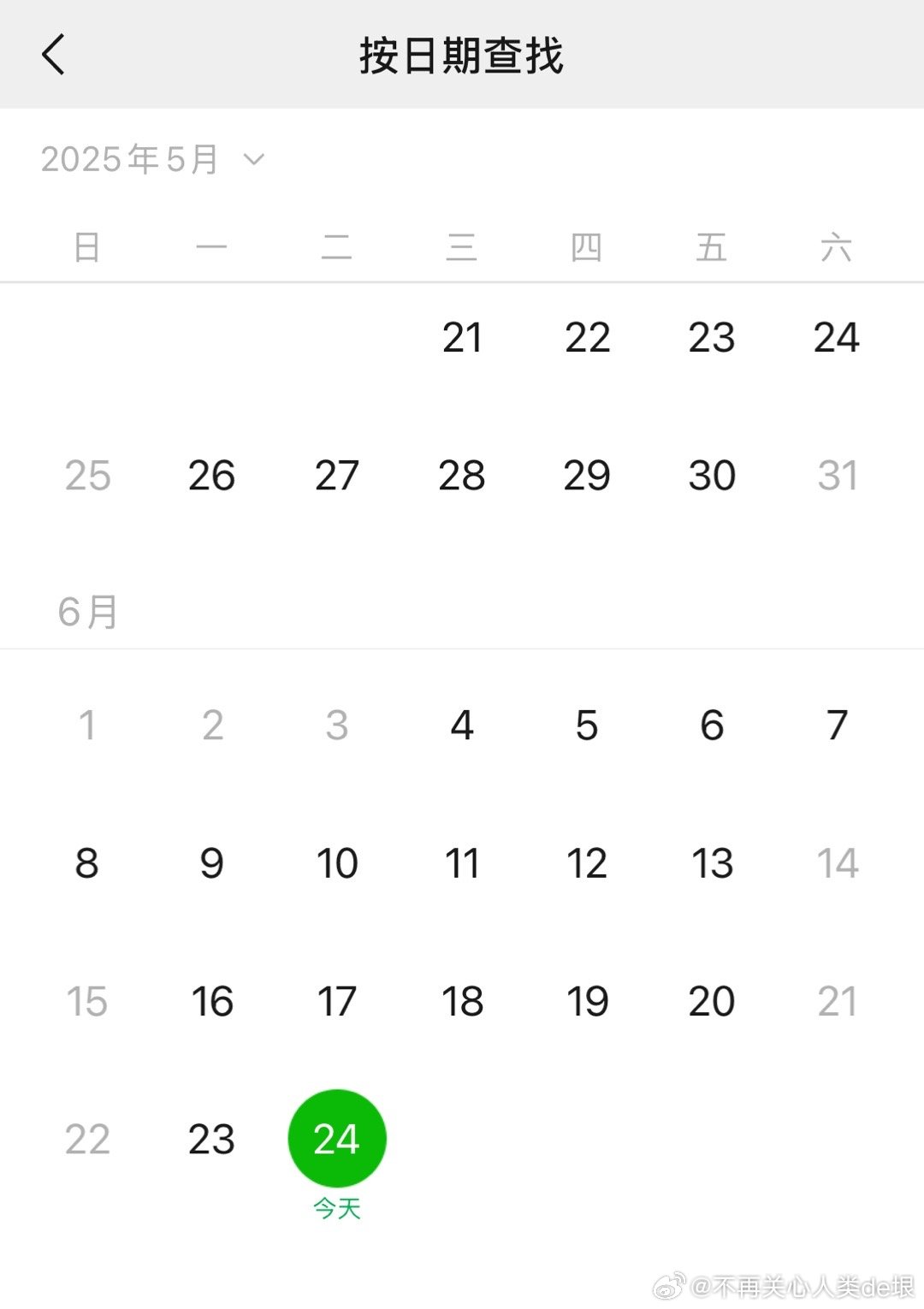Select June 18 in the calendar

(x=462, y=1001)
